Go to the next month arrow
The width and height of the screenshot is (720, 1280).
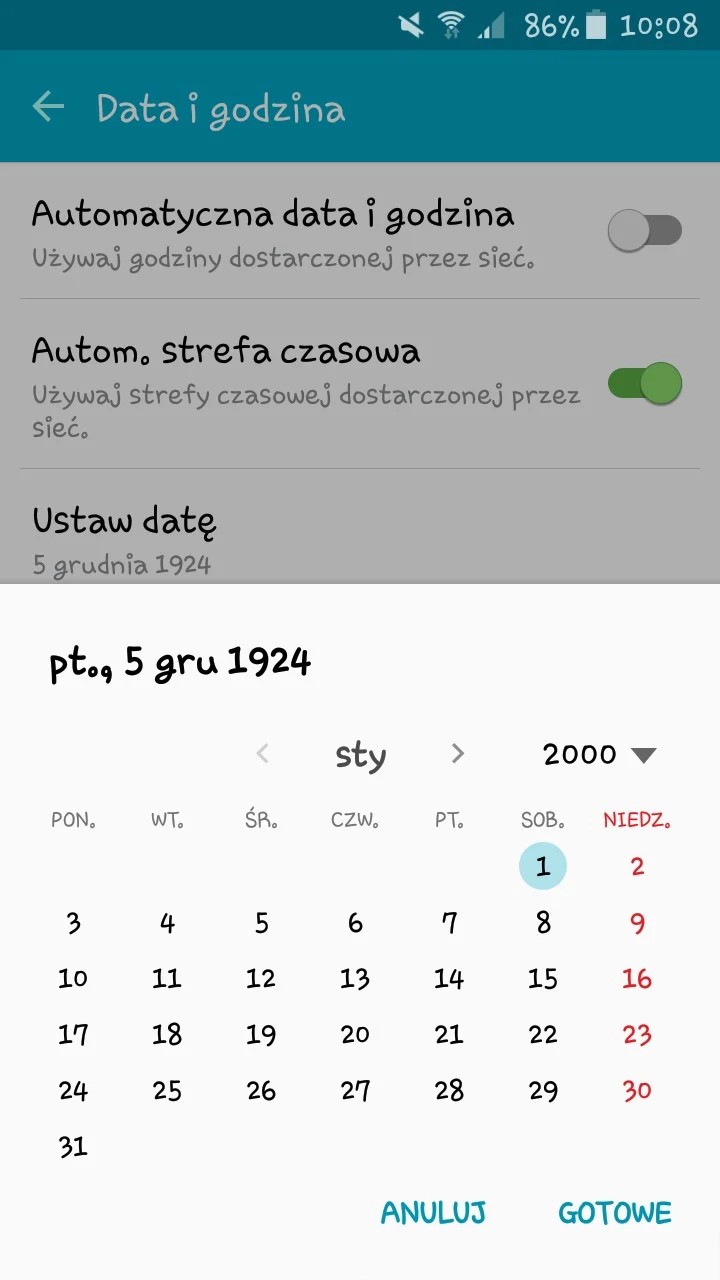point(458,753)
